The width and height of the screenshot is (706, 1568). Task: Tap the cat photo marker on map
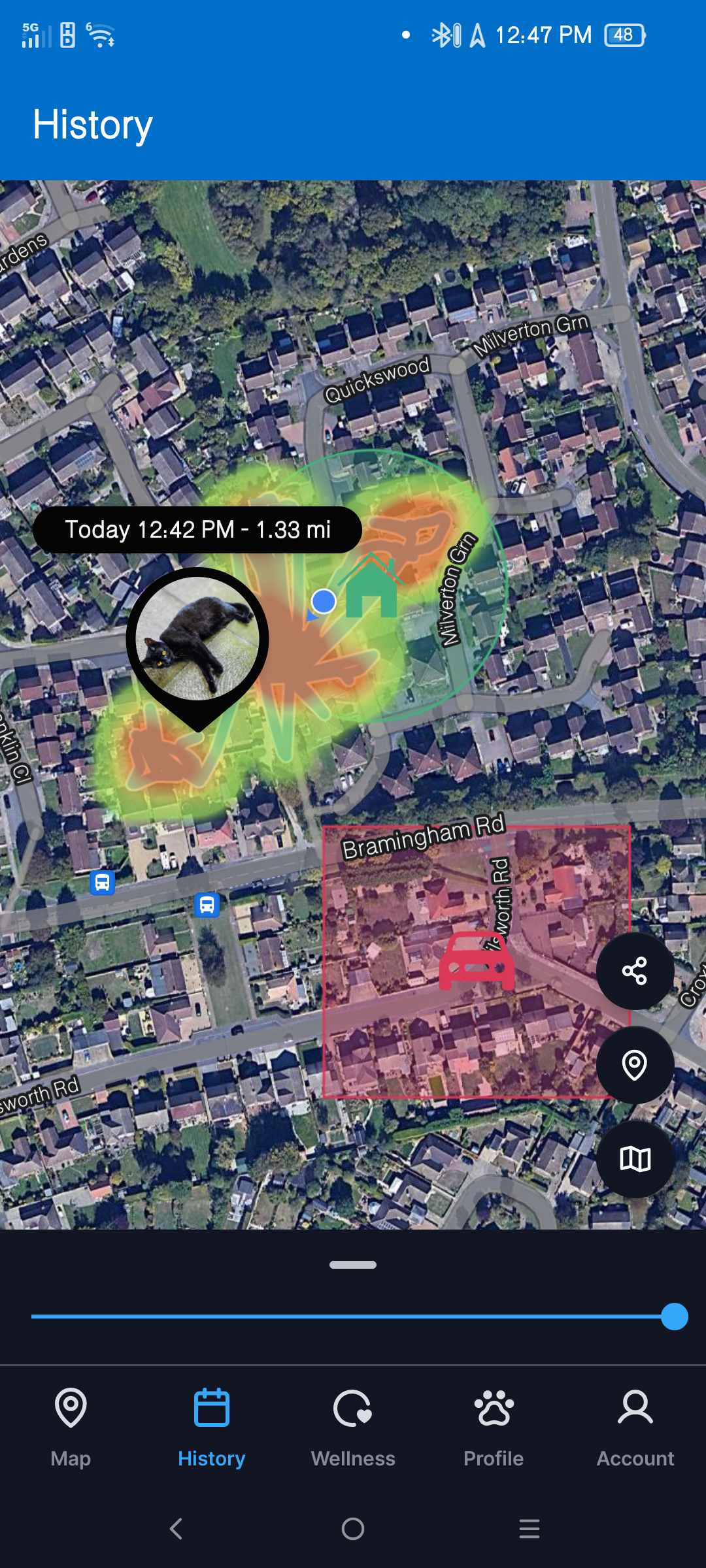click(x=197, y=639)
